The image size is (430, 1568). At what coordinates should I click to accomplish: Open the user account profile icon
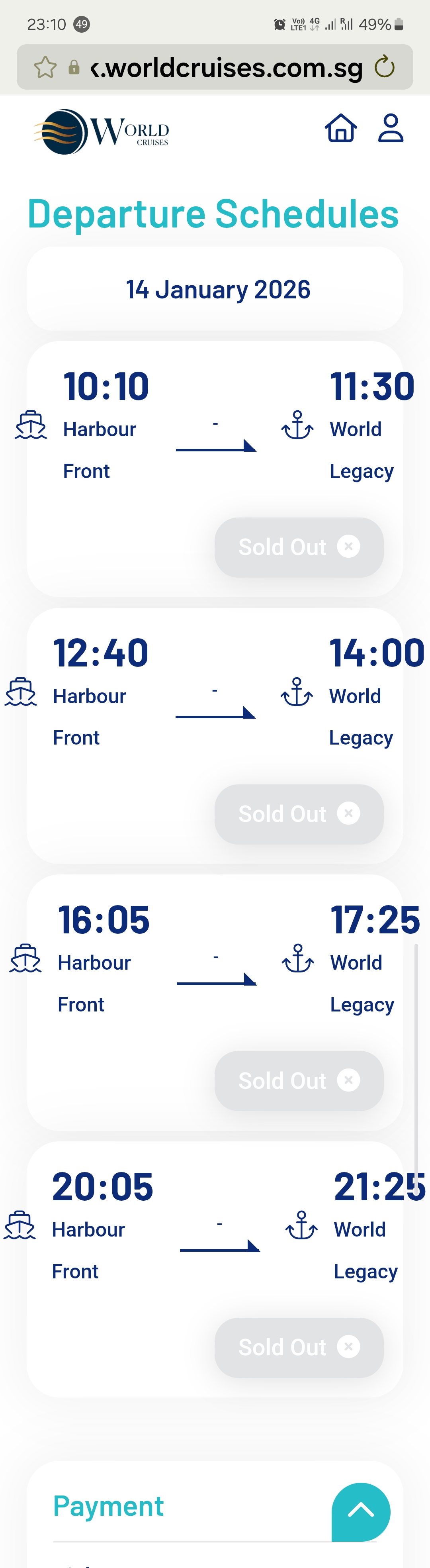point(391,128)
